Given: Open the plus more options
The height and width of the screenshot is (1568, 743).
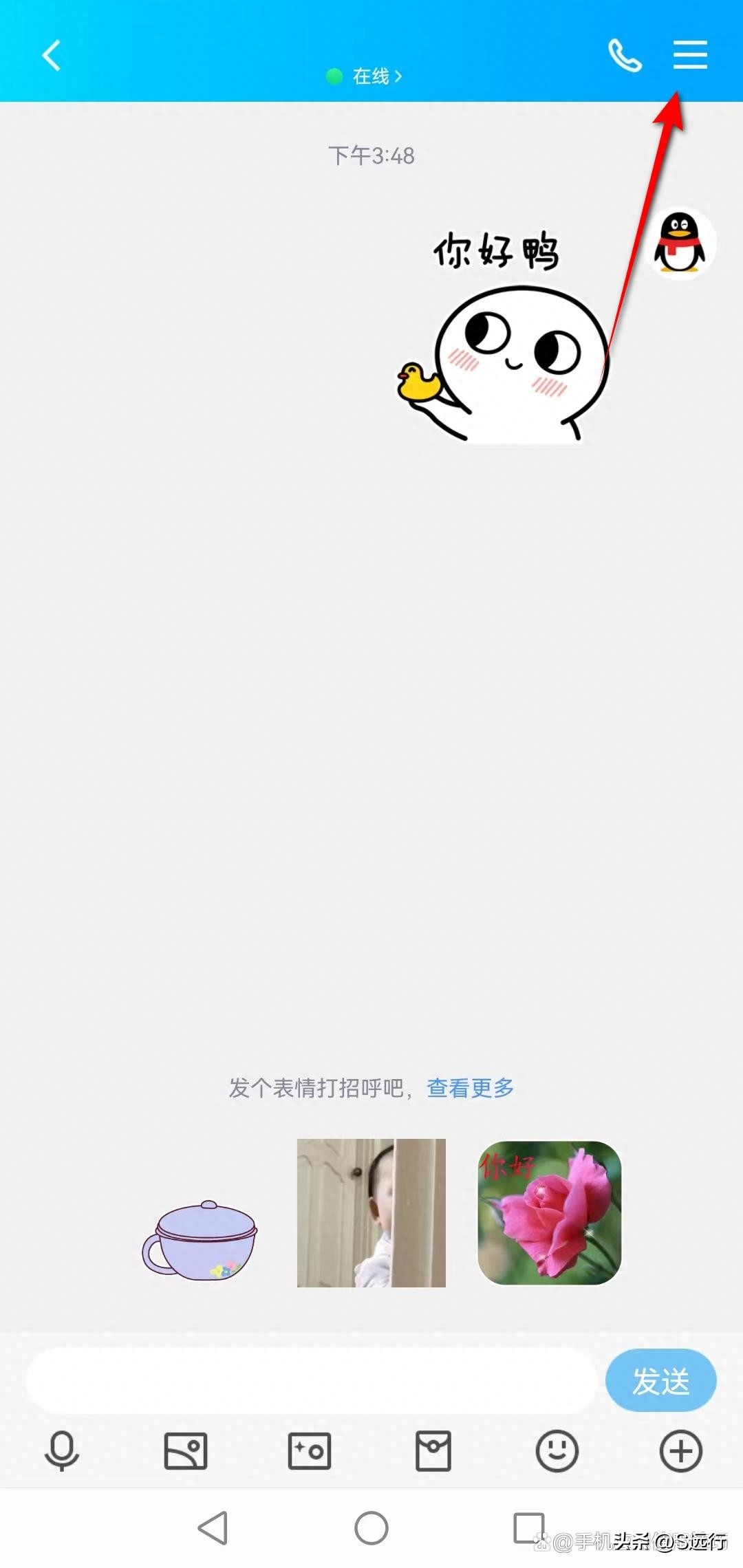Looking at the screenshot, I should 680,1451.
